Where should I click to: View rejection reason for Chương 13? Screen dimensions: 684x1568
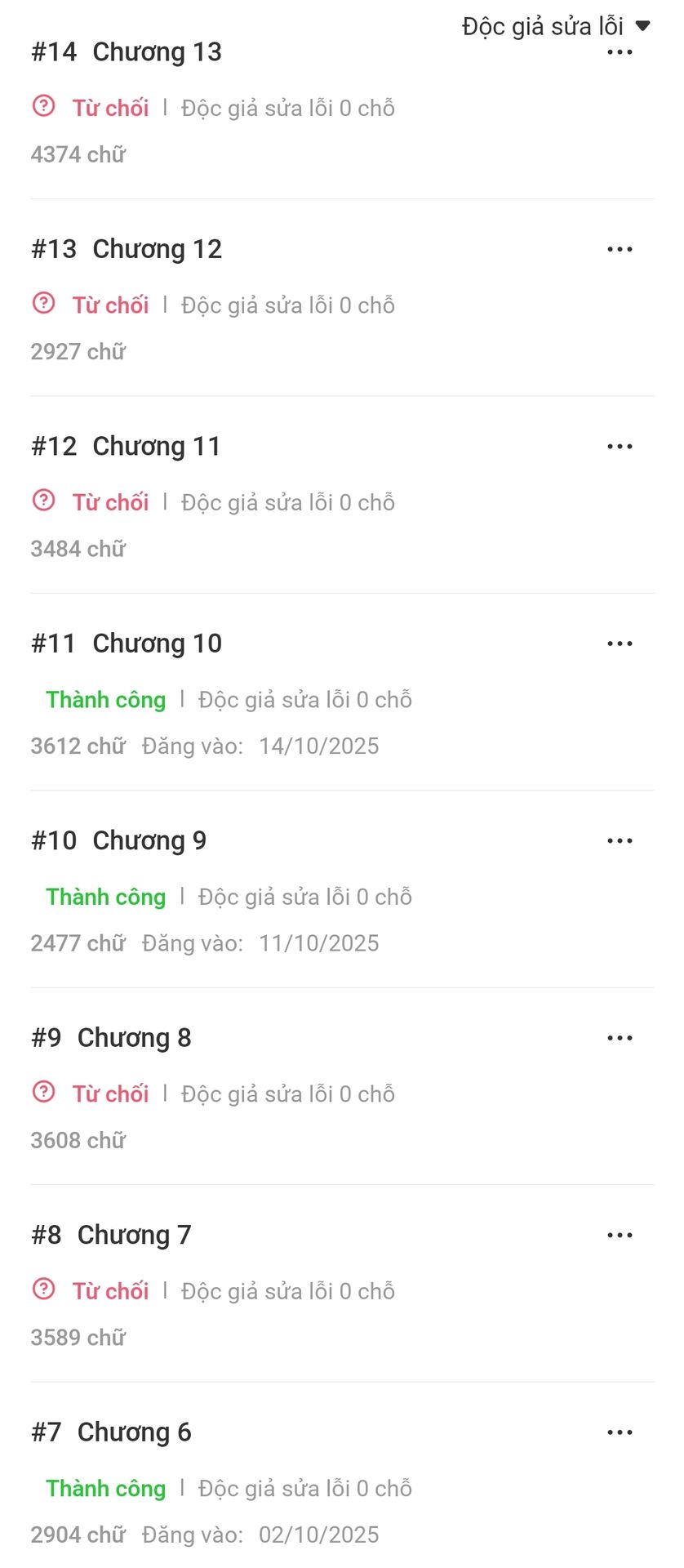pyautogui.click(x=44, y=106)
